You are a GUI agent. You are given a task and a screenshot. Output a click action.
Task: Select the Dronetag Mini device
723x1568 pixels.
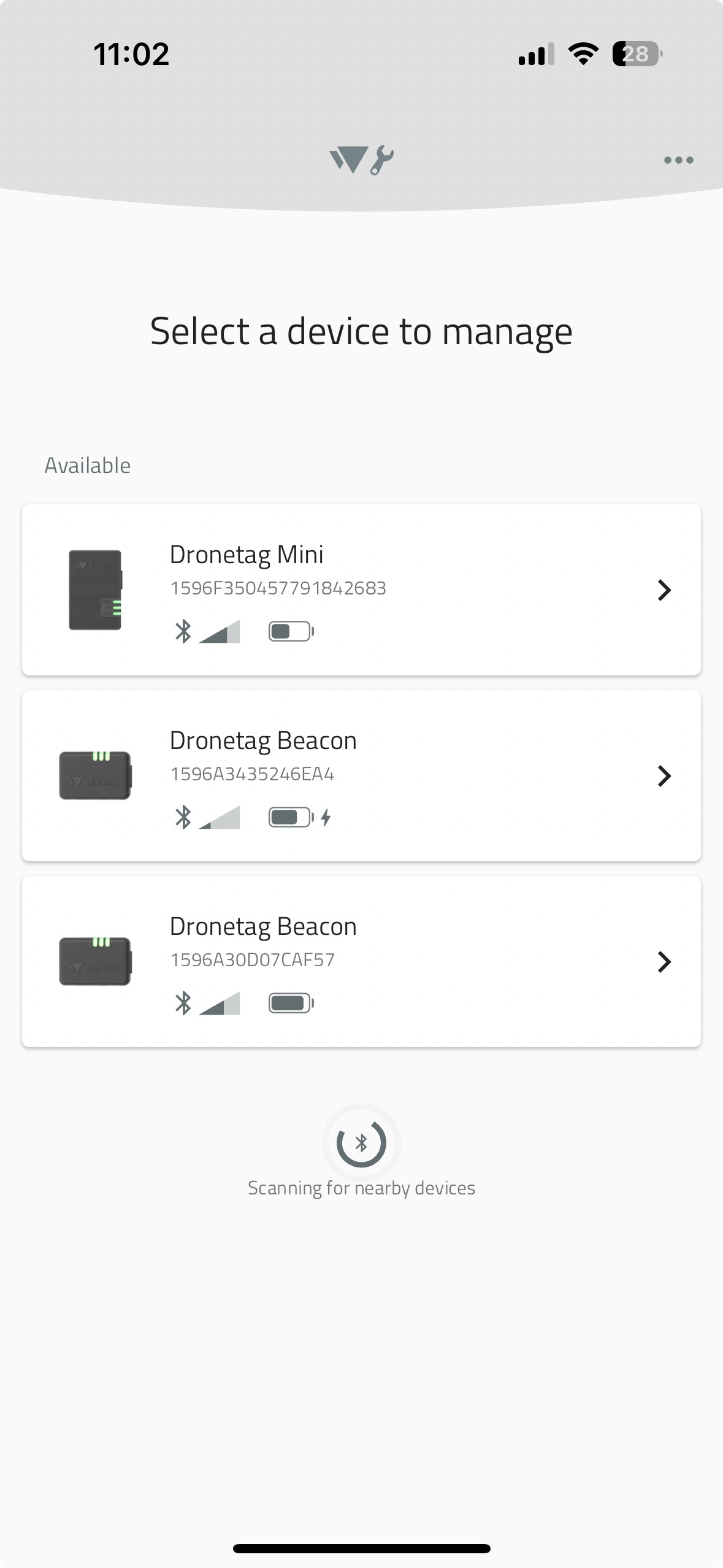[361, 590]
